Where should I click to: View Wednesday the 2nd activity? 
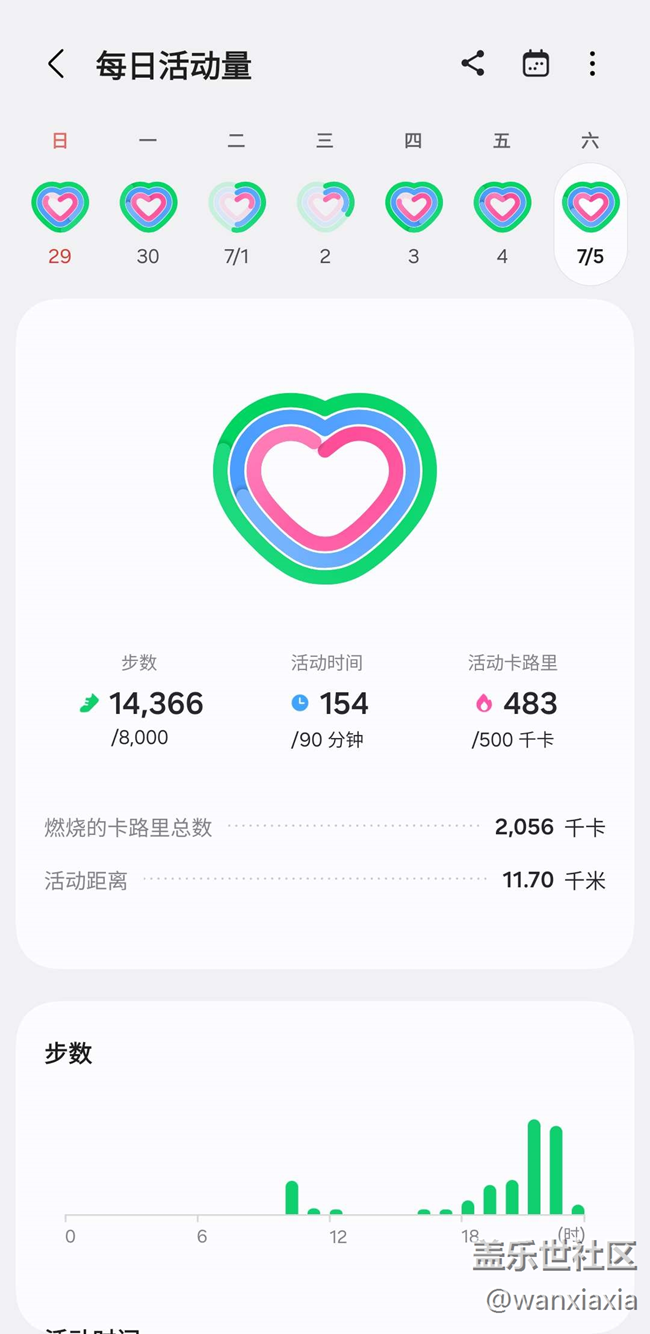(x=325, y=224)
